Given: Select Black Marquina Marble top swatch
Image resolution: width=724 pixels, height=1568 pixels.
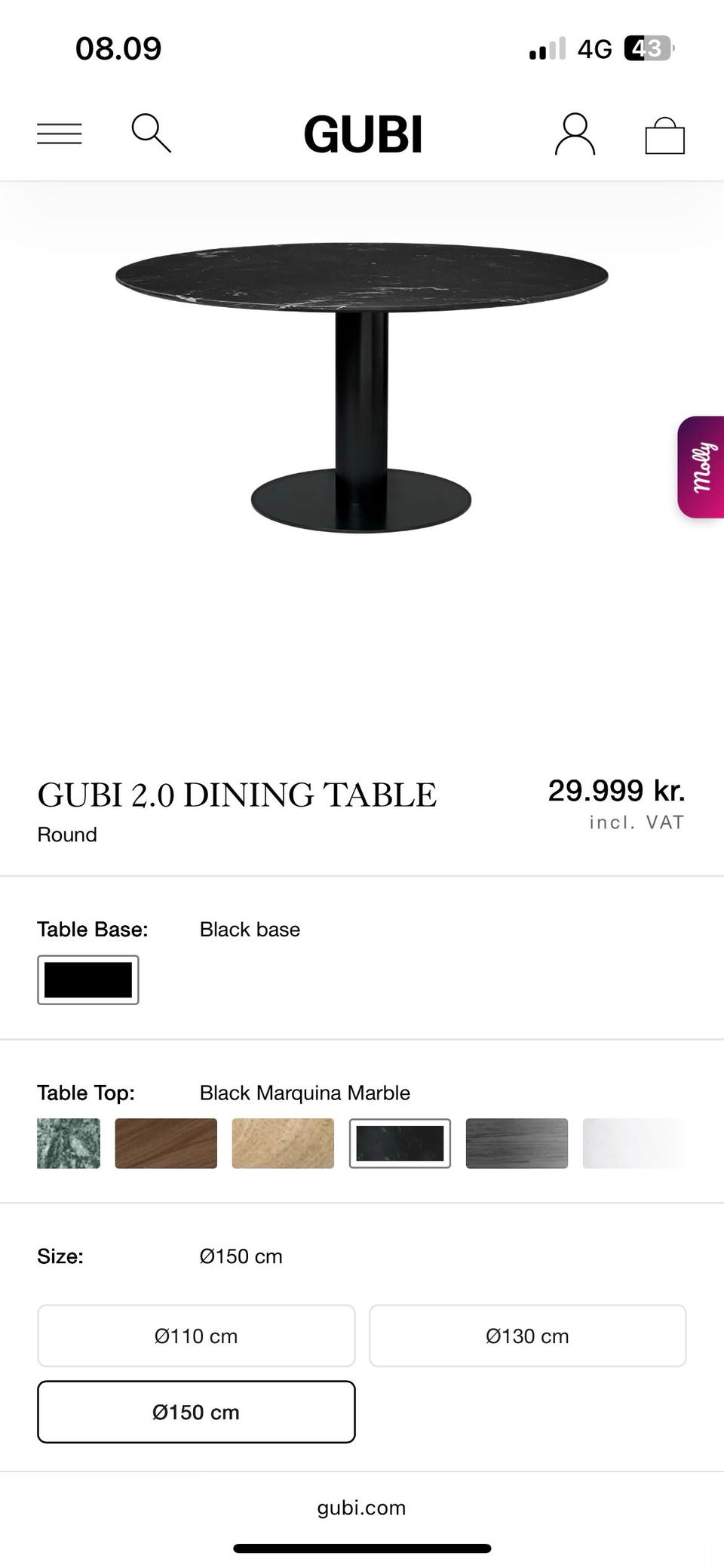Looking at the screenshot, I should coord(400,1143).
